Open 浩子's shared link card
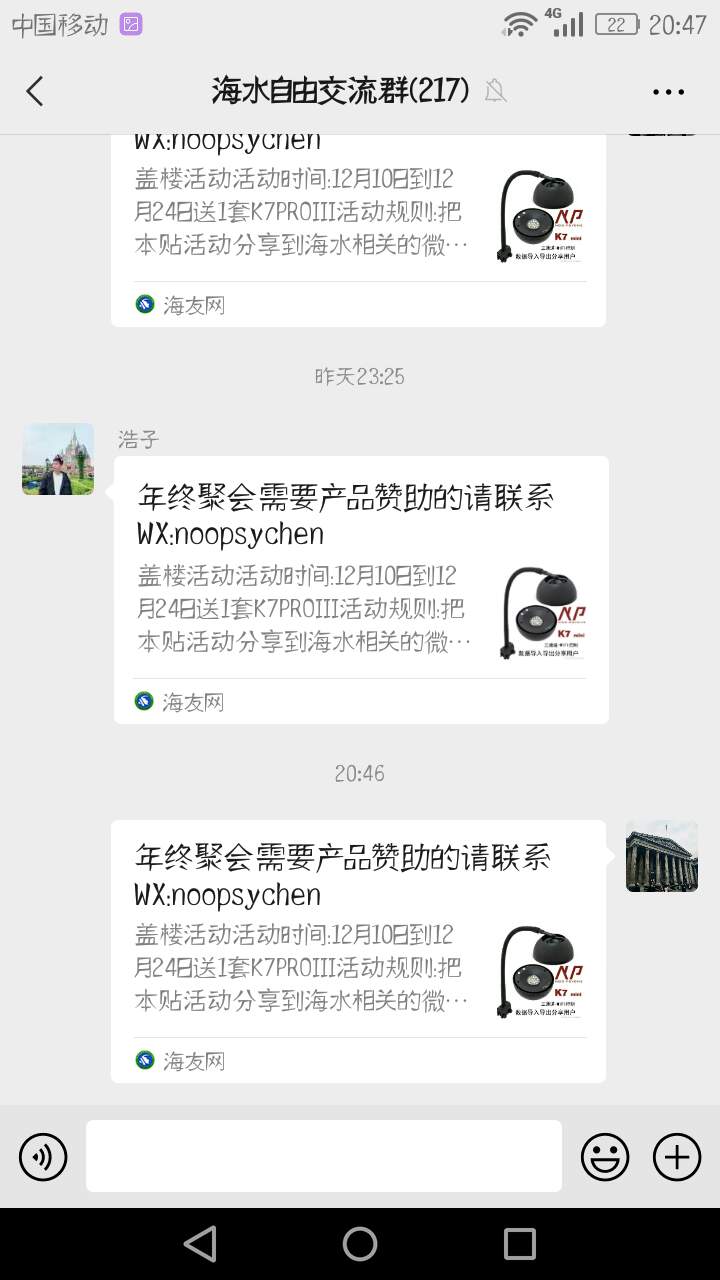This screenshot has height=1280, width=720. (x=360, y=590)
